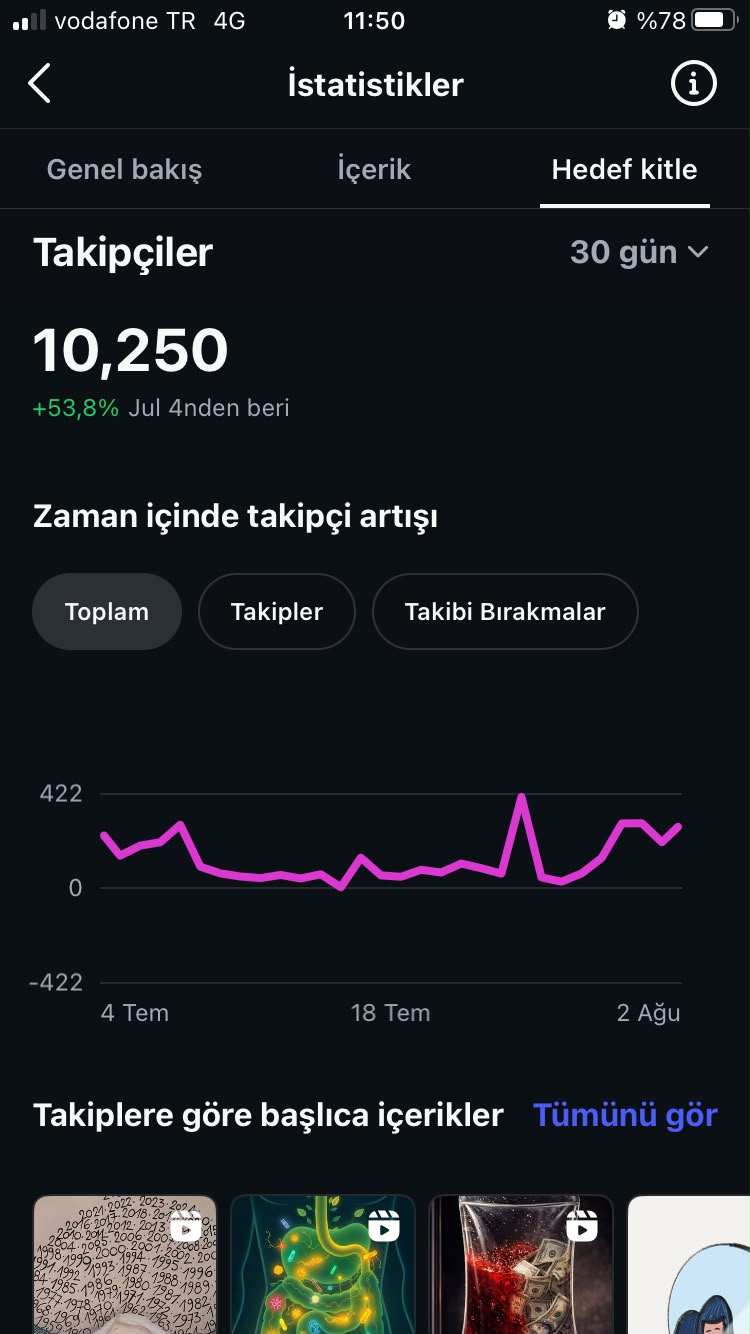Switch to the Genel bakış tab
This screenshot has height=1334, width=750.
click(x=124, y=169)
